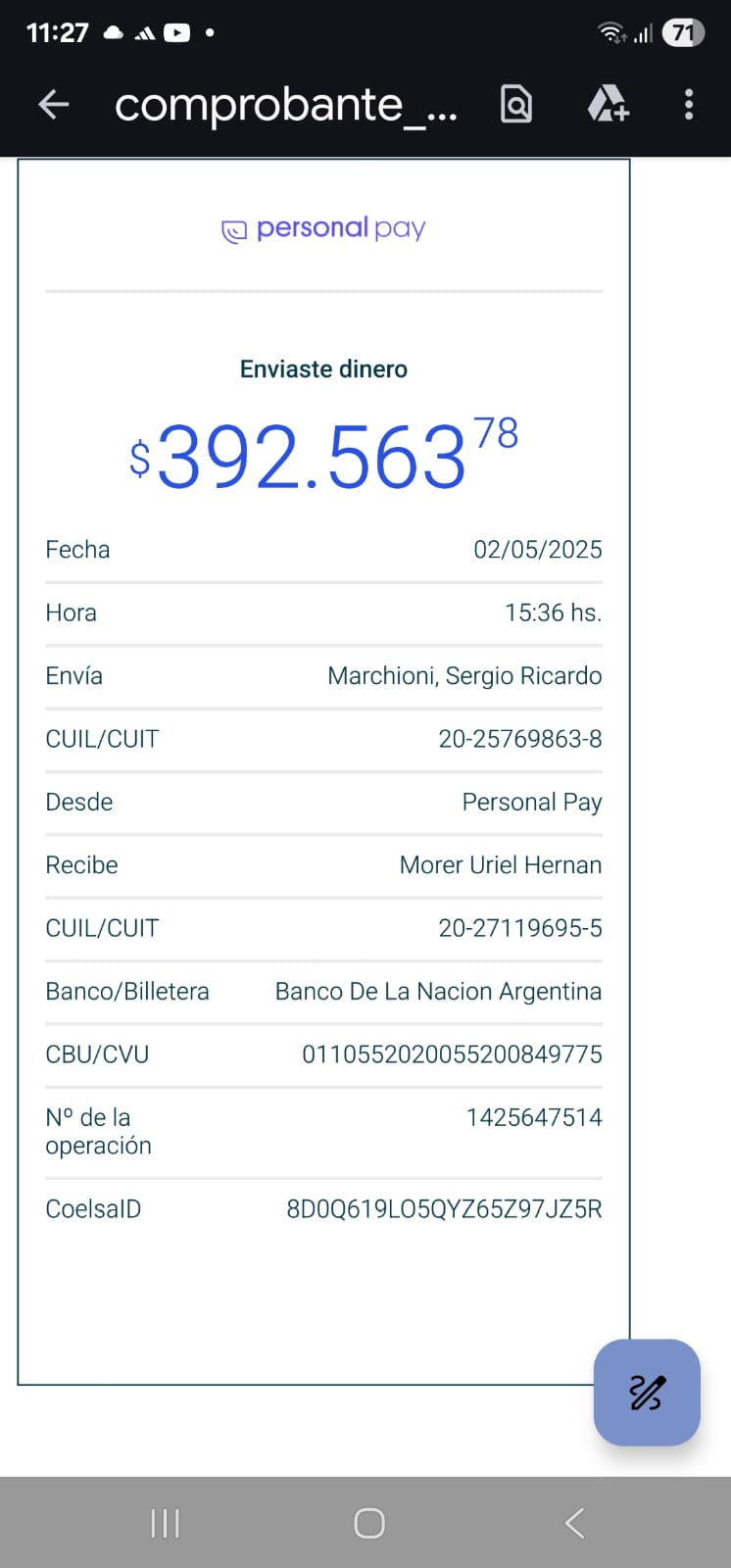Viewport: 731px width, 1568px height.
Task: Tap the system back button
Action: click(574, 1523)
